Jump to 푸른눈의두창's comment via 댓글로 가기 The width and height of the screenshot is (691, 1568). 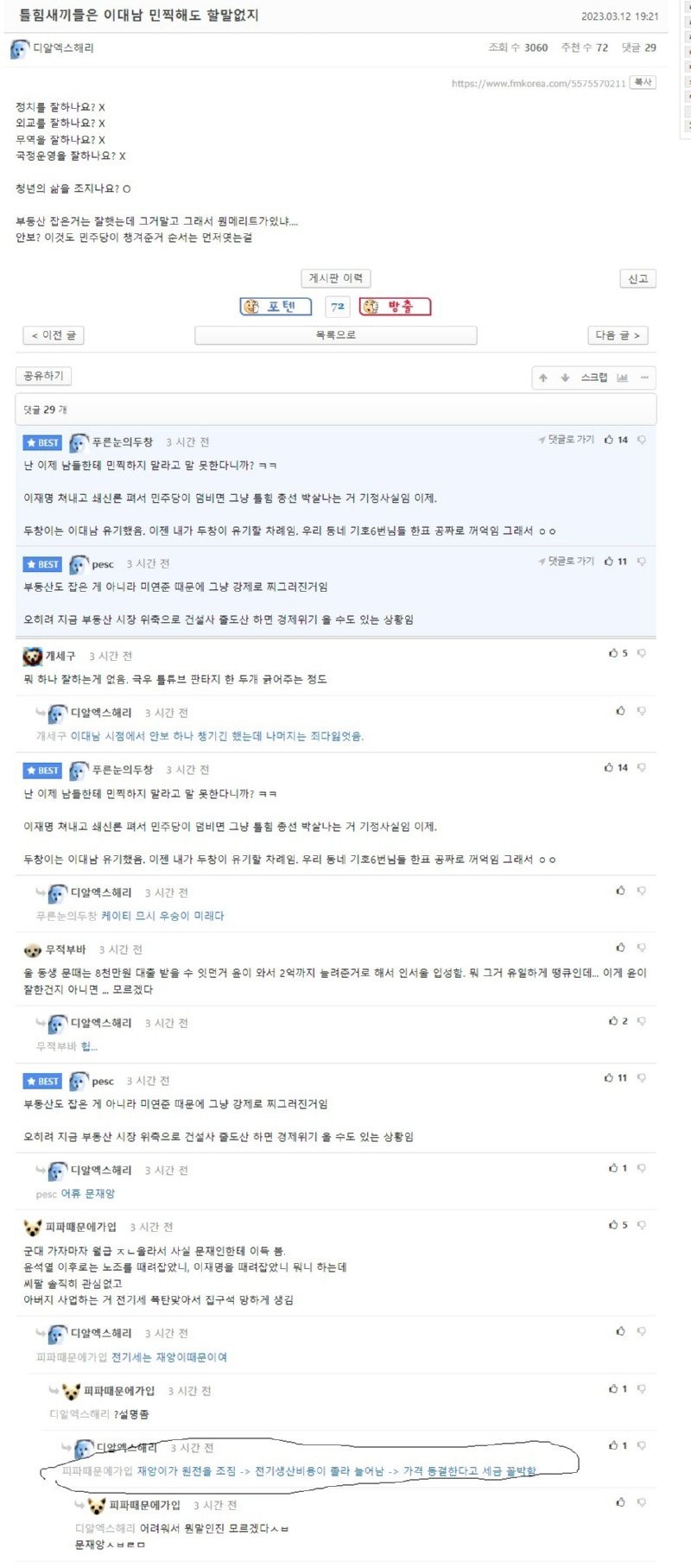(567, 440)
